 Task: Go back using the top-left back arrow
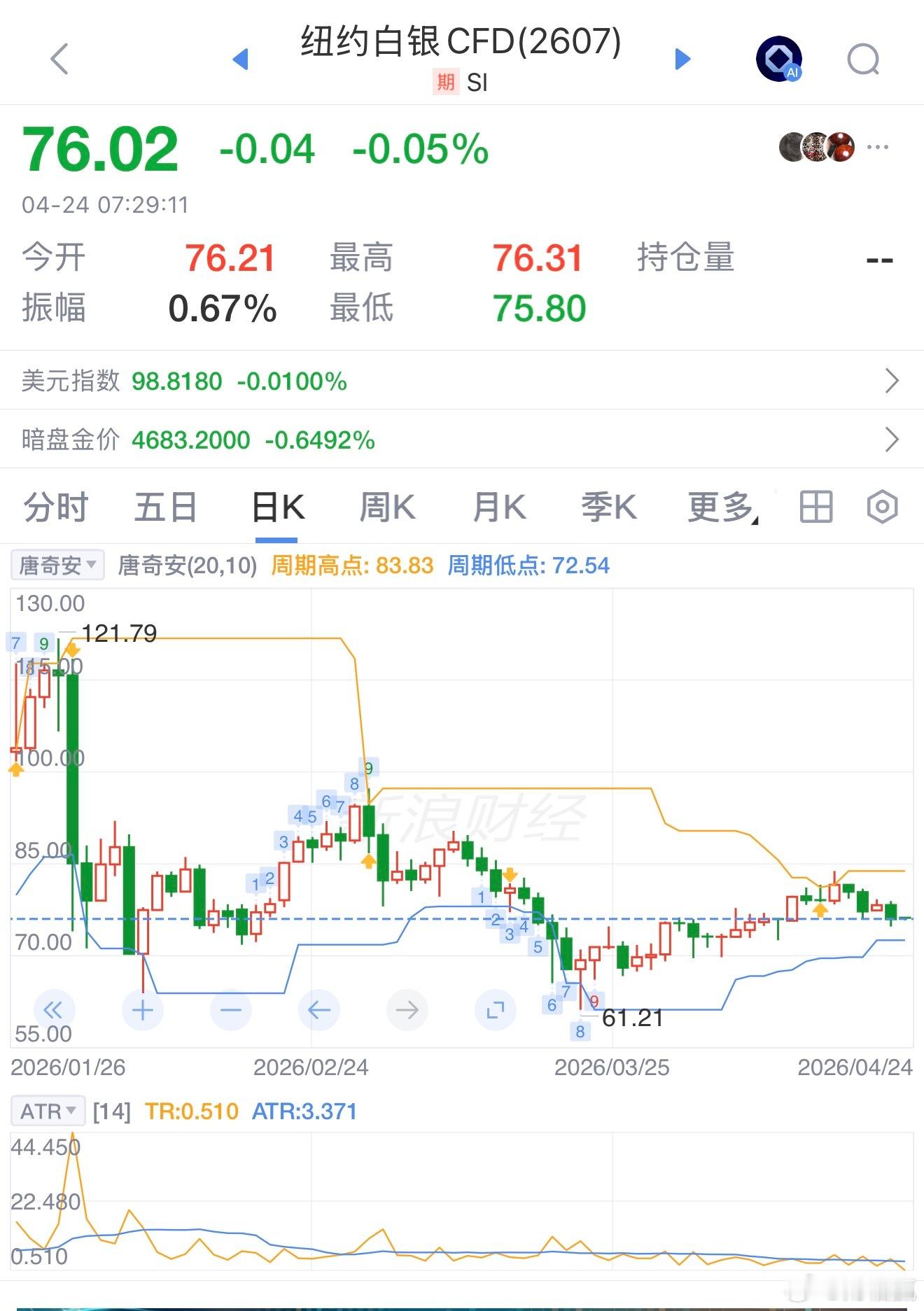59,58
